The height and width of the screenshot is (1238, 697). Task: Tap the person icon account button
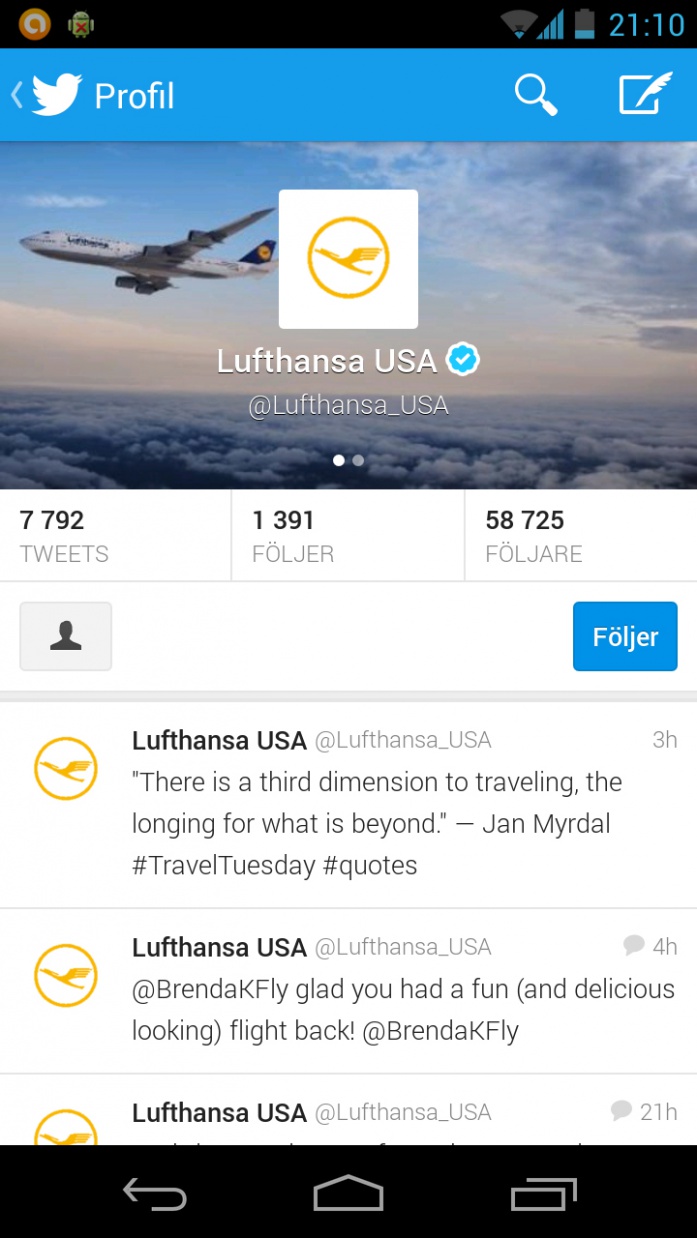66,636
